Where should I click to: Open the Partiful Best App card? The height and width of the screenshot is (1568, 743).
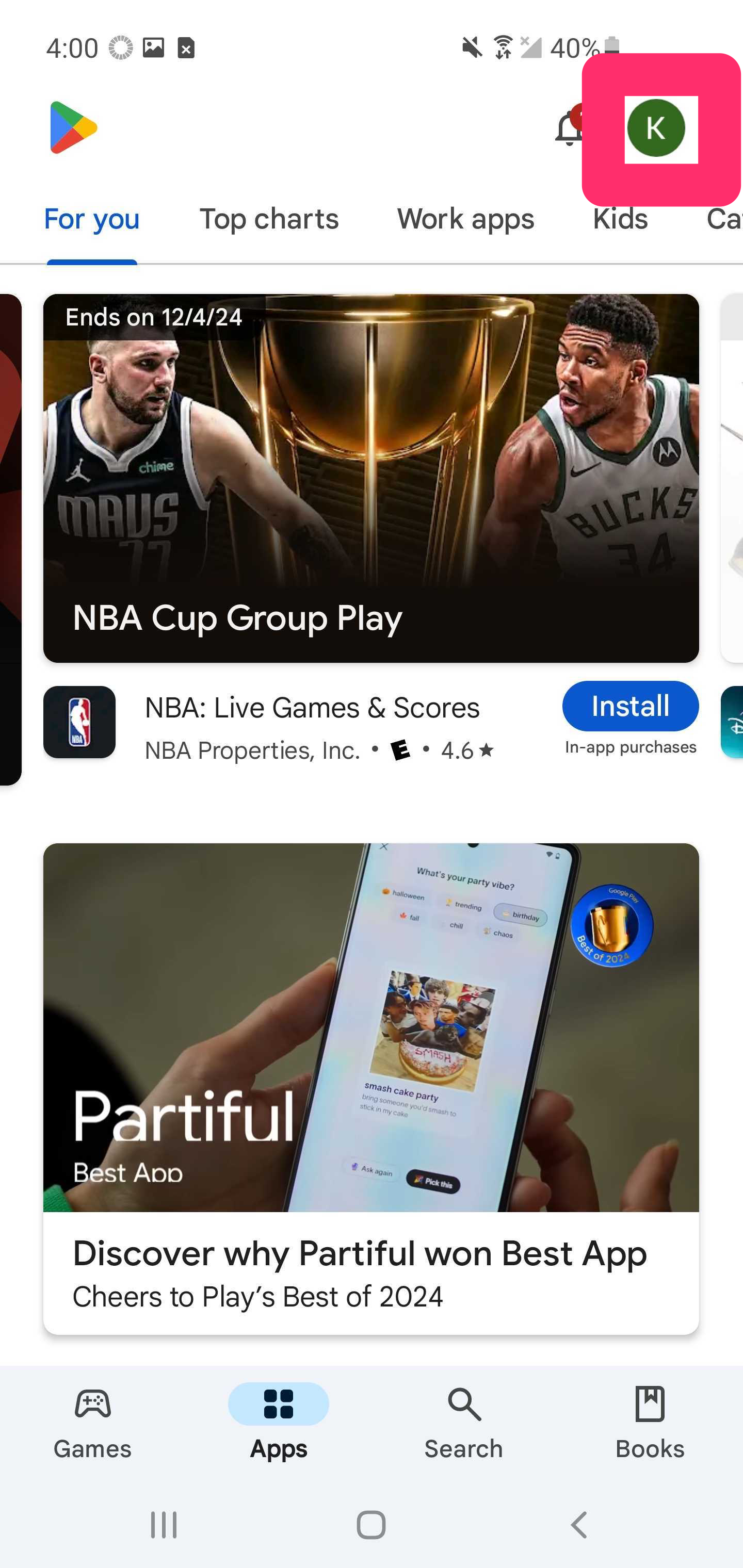pyautogui.click(x=371, y=1088)
